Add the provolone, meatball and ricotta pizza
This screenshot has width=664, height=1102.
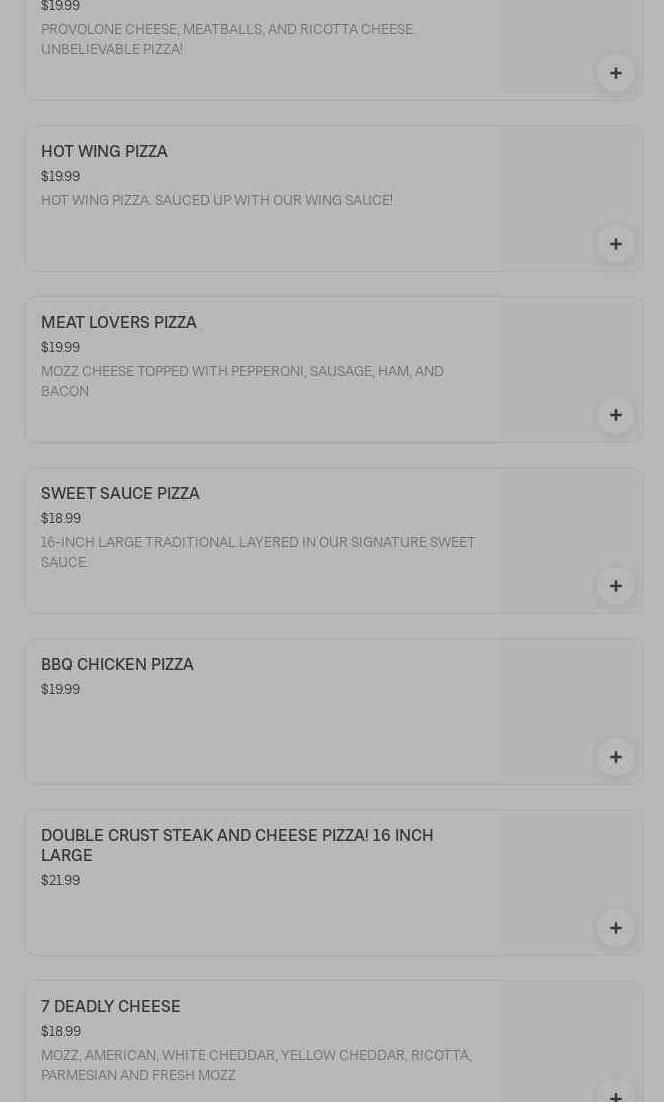click(x=616, y=73)
